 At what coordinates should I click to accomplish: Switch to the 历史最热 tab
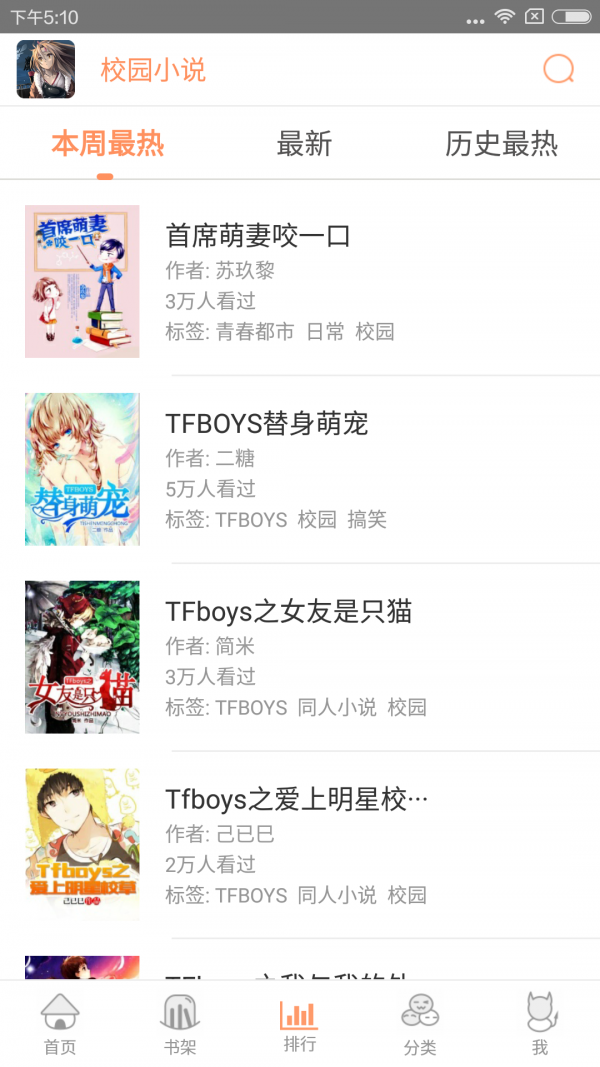coord(501,144)
